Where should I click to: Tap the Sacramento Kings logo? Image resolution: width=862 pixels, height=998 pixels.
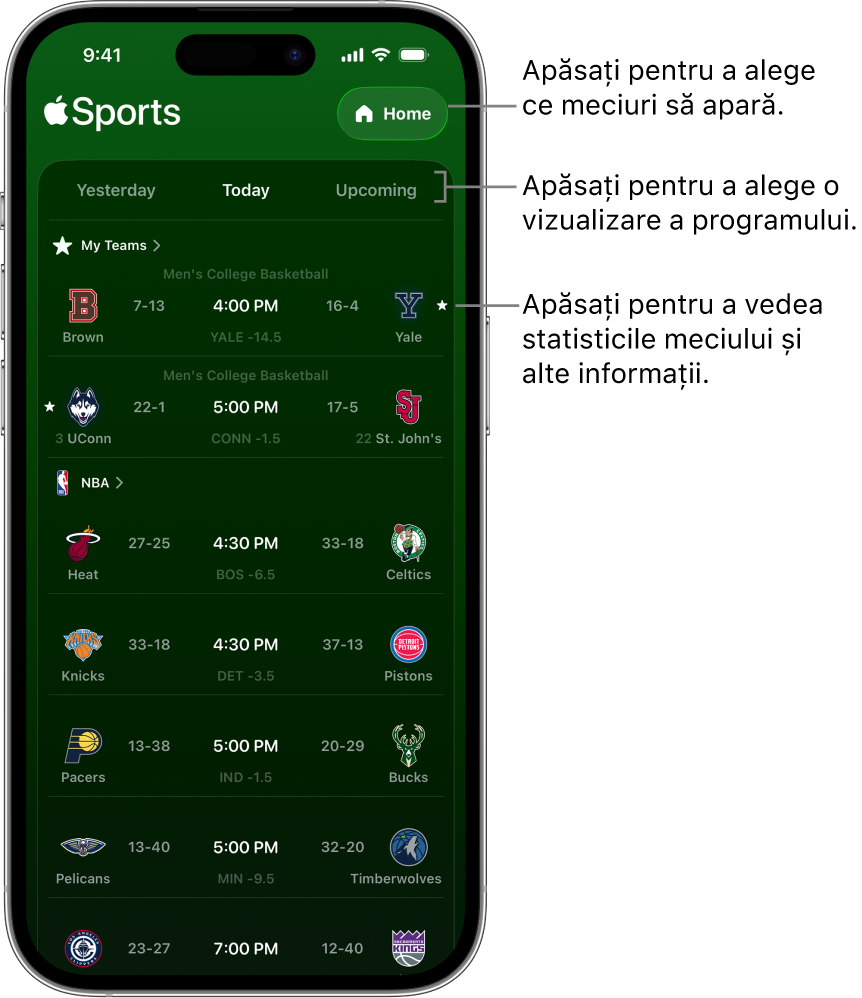(x=408, y=947)
